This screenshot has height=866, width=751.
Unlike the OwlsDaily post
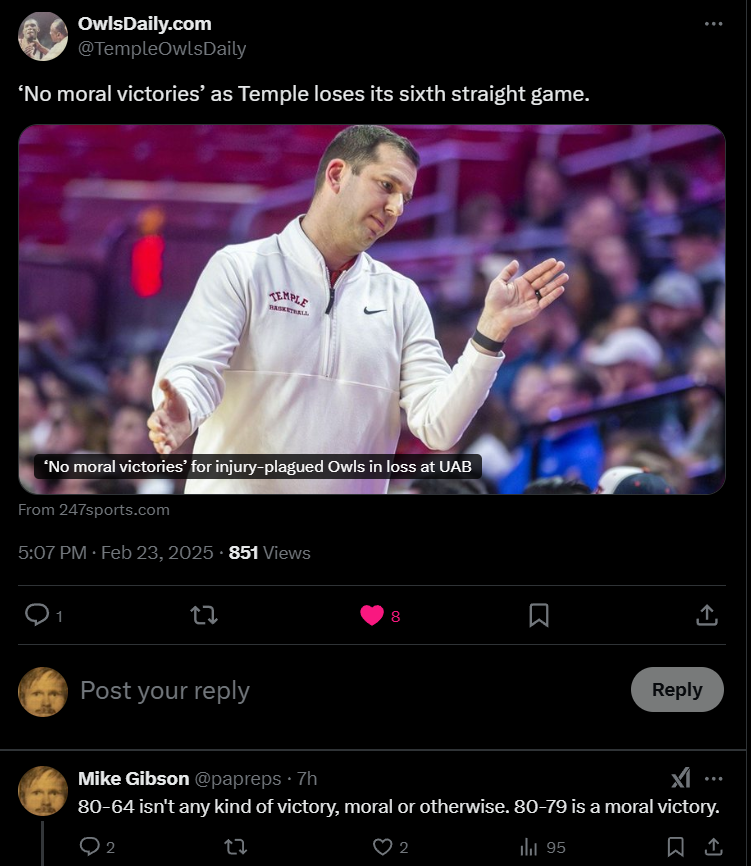coord(372,615)
